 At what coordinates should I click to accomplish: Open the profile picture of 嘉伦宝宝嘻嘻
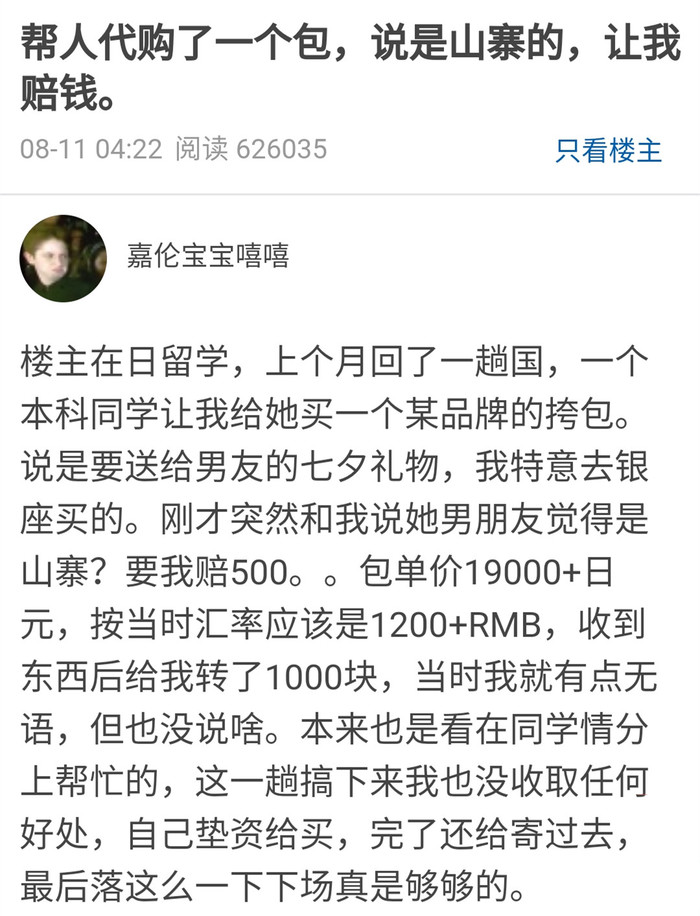pos(62,258)
